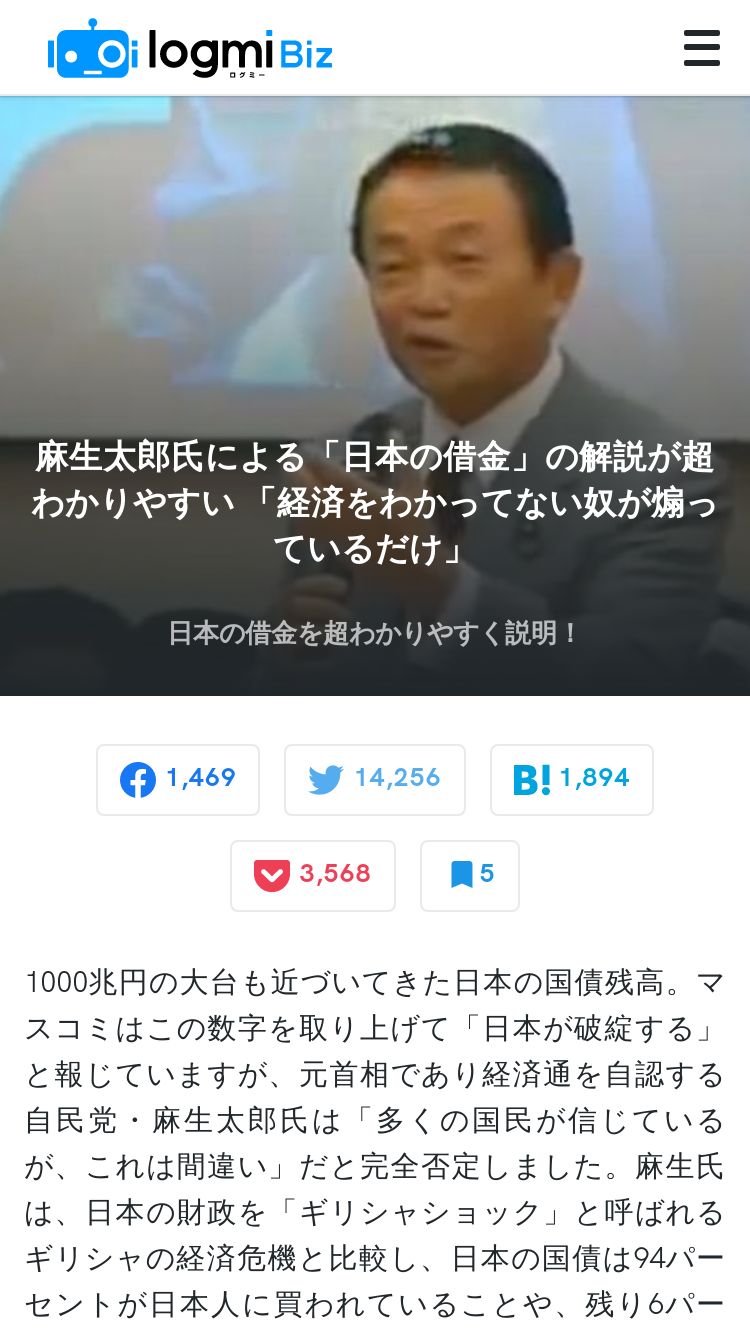Share the article on Twitter
This screenshot has height=1334, width=750.
pyautogui.click(x=375, y=780)
